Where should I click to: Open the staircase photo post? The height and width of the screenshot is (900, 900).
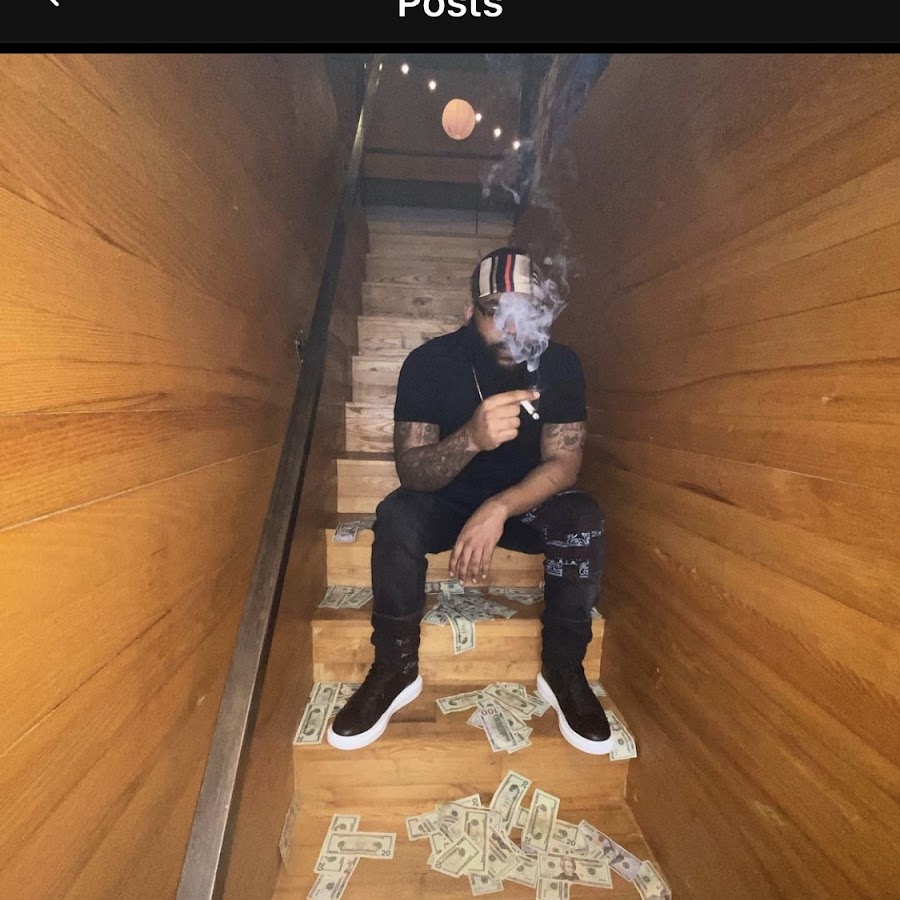450,476
